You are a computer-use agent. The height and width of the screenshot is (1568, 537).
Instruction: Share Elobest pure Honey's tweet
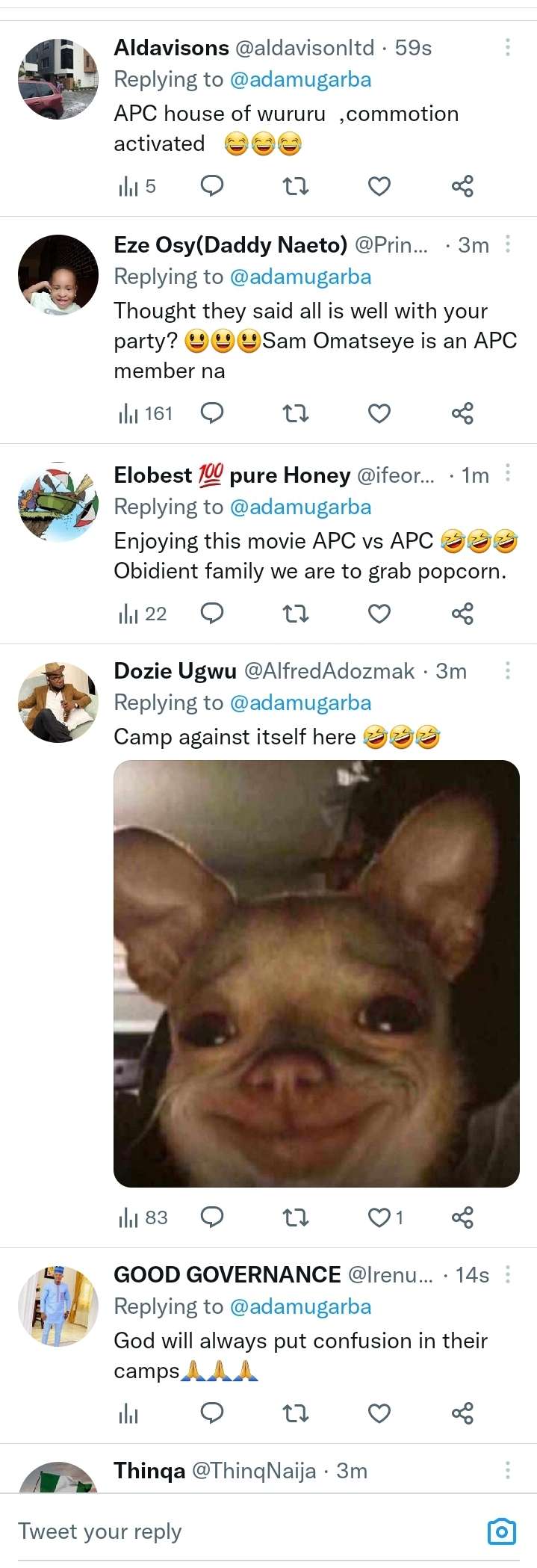pos(462,614)
